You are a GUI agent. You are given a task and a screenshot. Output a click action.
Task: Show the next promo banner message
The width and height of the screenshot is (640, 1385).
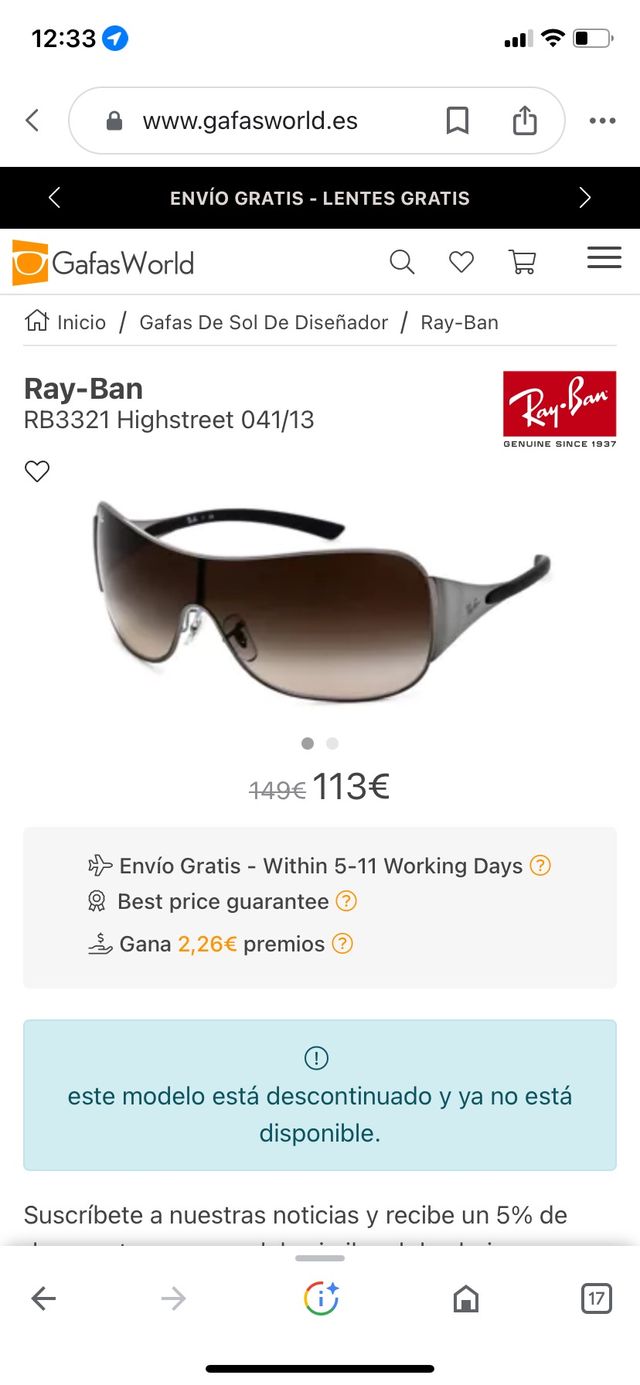(585, 198)
